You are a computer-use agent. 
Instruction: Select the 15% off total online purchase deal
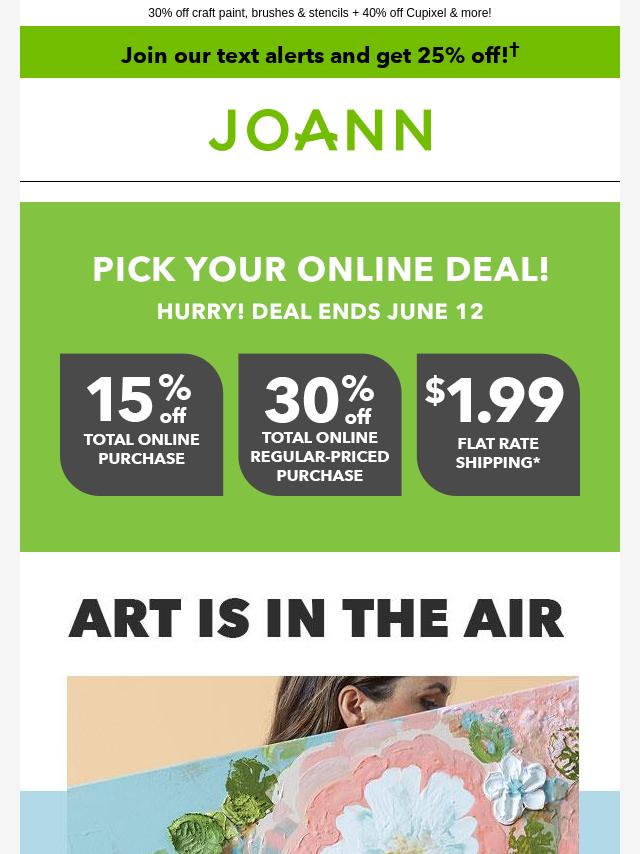[141, 424]
